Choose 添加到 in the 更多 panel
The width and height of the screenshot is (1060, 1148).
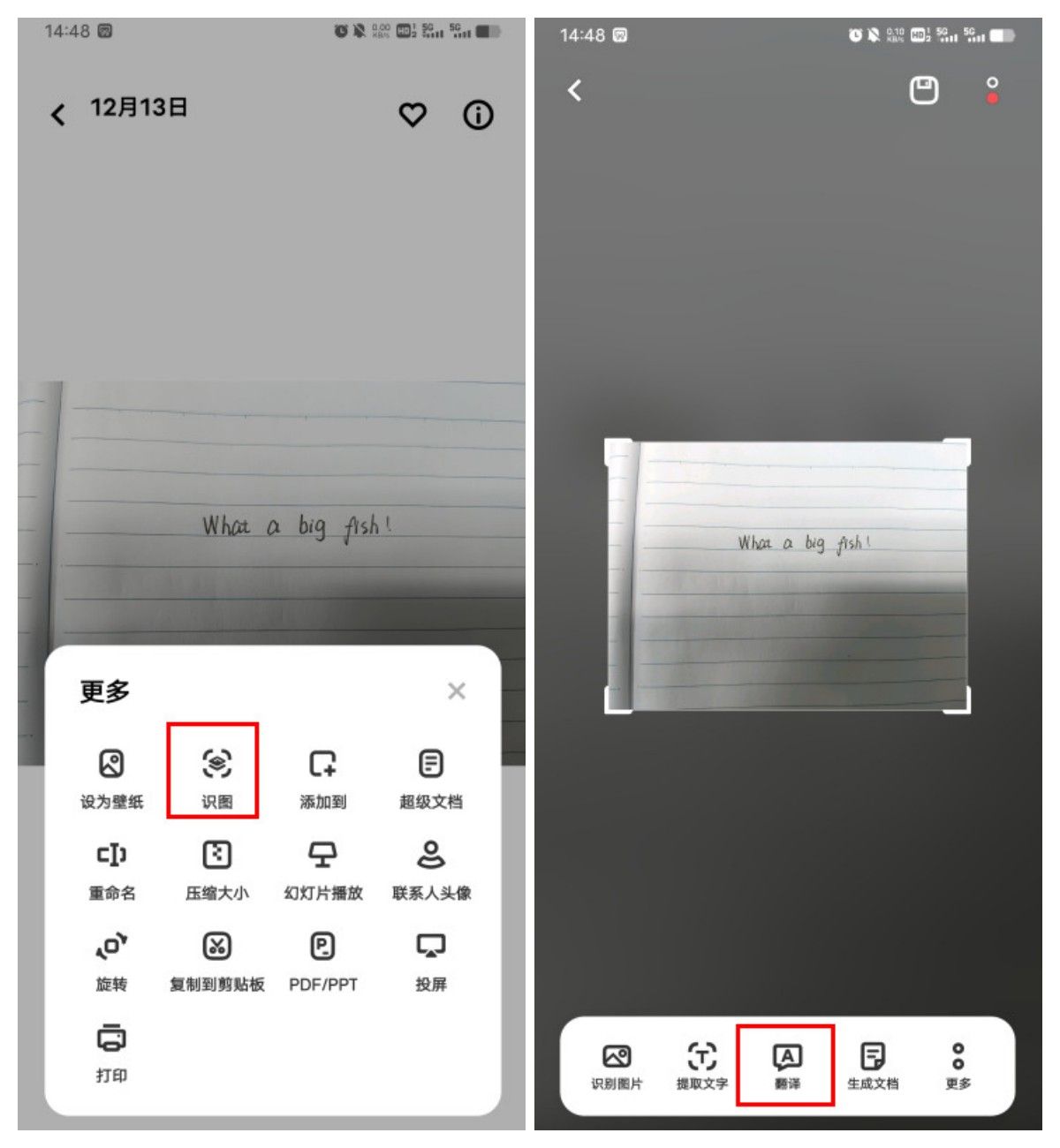click(x=322, y=775)
